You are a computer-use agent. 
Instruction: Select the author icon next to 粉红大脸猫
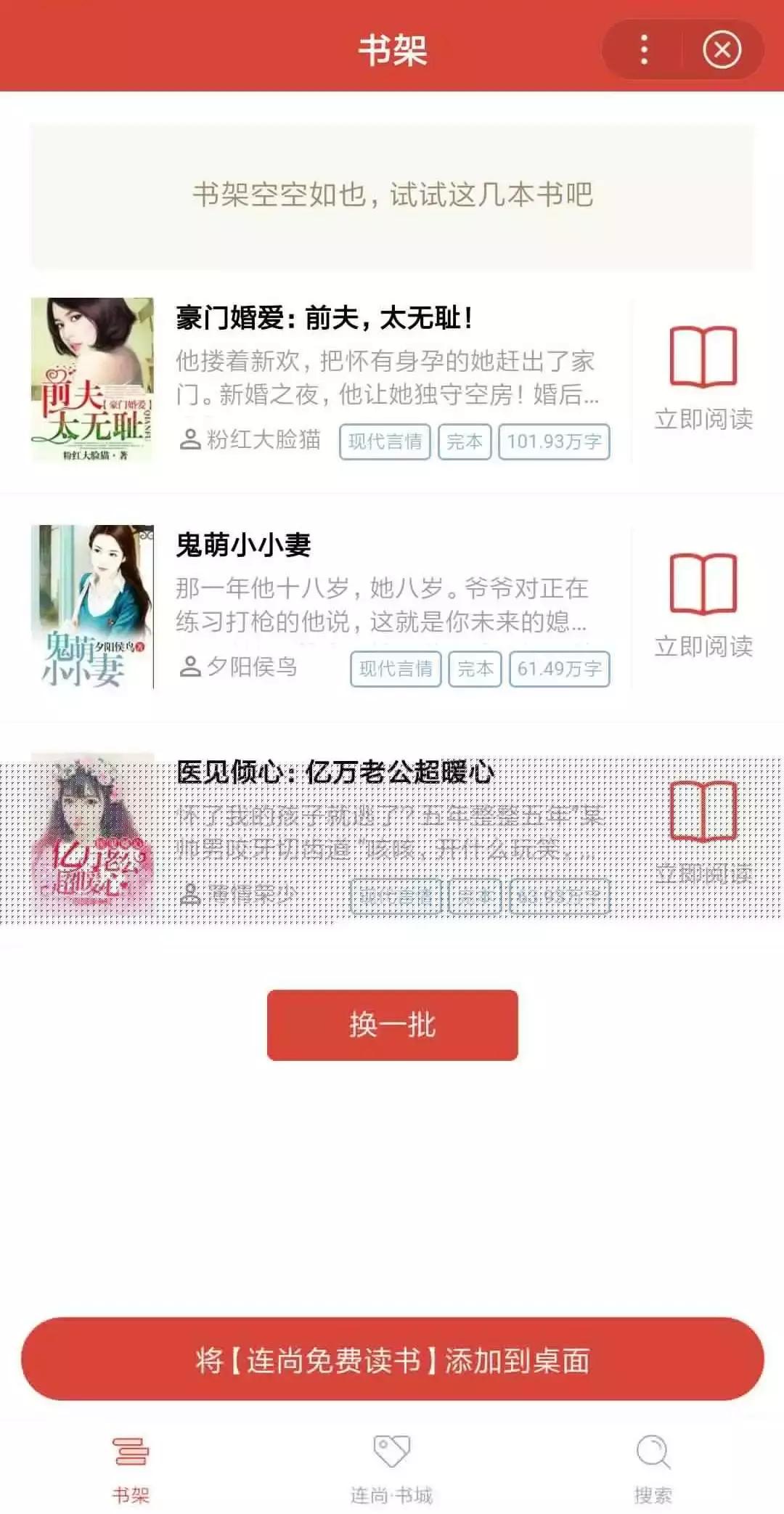click(x=190, y=439)
